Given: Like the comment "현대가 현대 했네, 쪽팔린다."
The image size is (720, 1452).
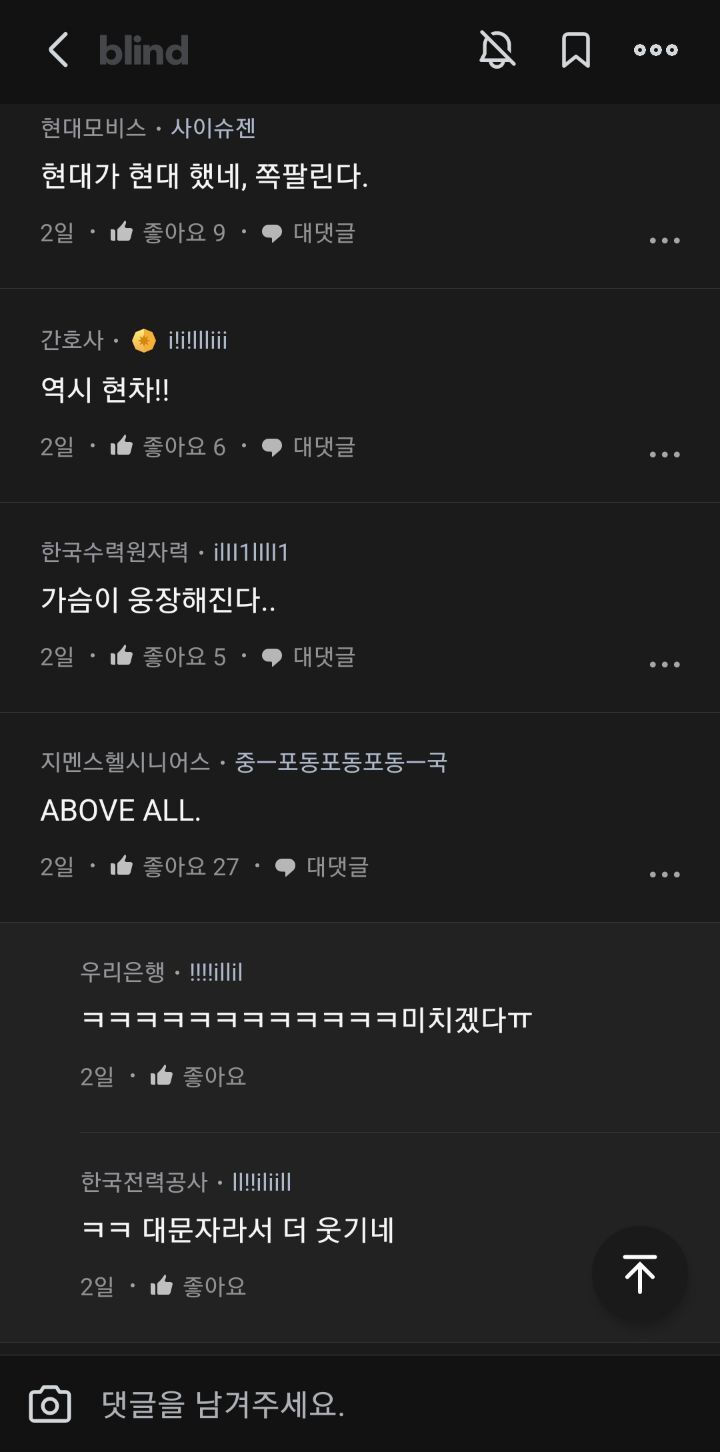Looking at the screenshot, I should pyautogui.click(x=168, y=233).
